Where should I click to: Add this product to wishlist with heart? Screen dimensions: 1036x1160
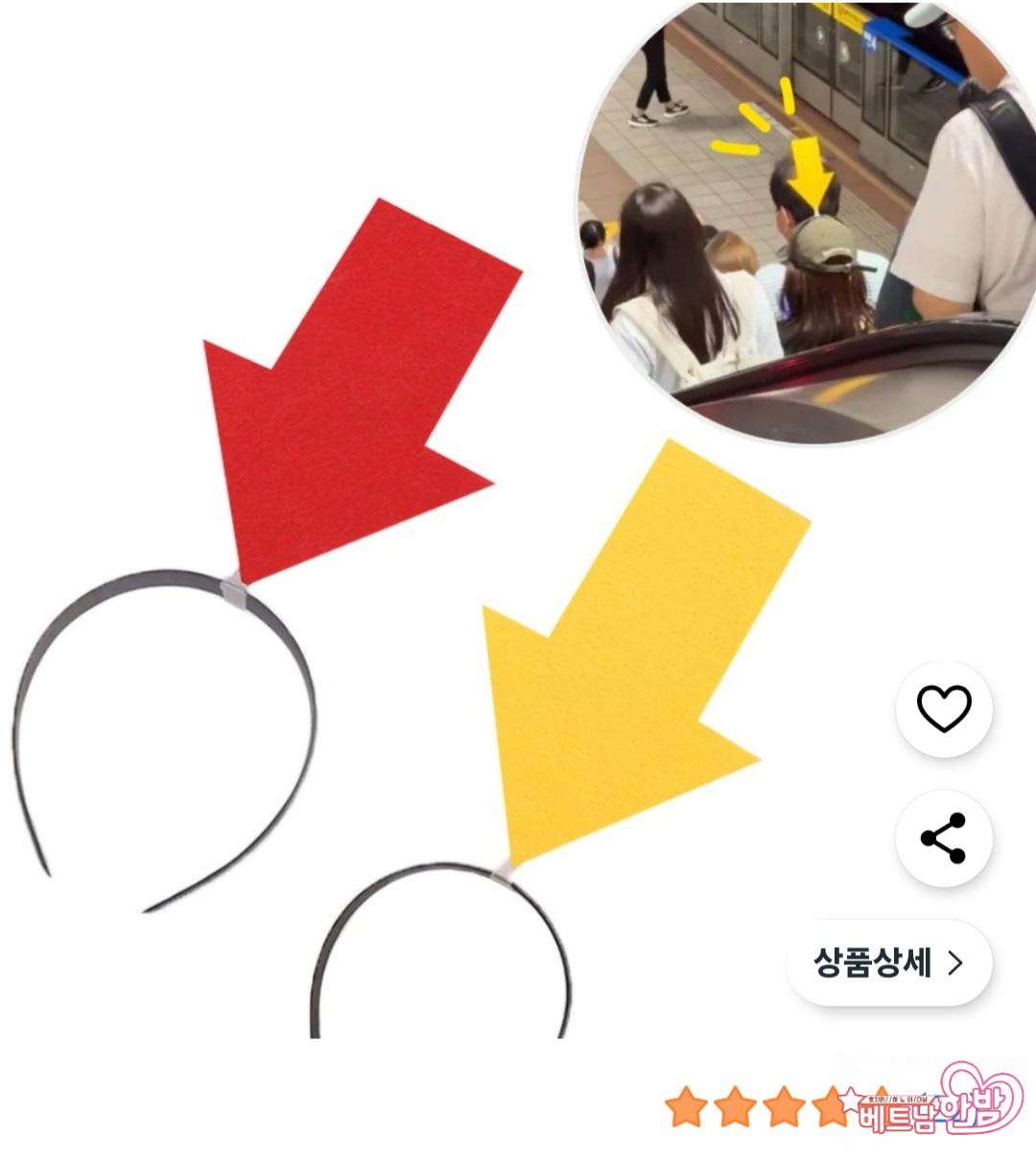pos(944,709)
